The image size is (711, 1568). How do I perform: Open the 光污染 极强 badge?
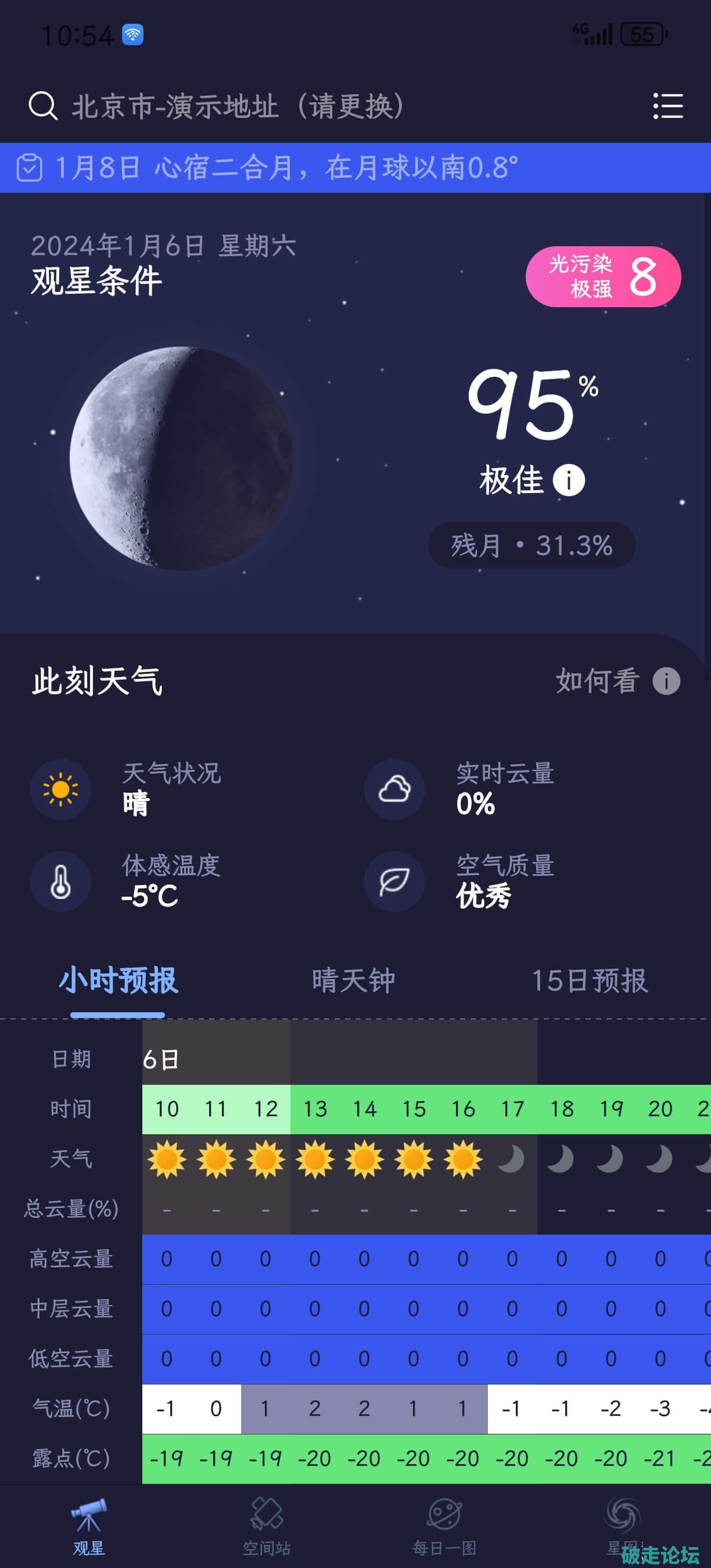click(x=602, y=276)
